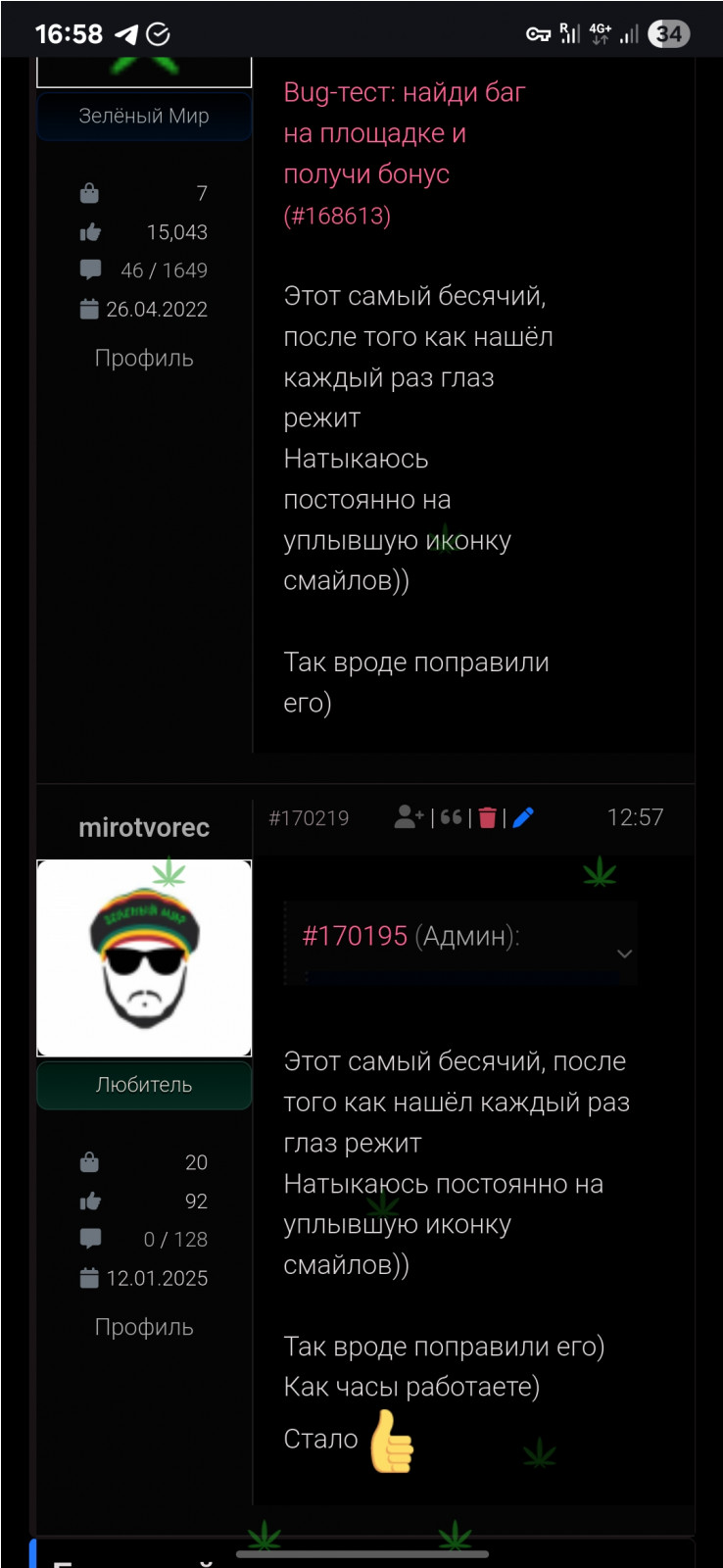Viewport: 723px width, 1568px height.
Task: Delete post #170219 with trash icon
Action: tap(488, 817)
